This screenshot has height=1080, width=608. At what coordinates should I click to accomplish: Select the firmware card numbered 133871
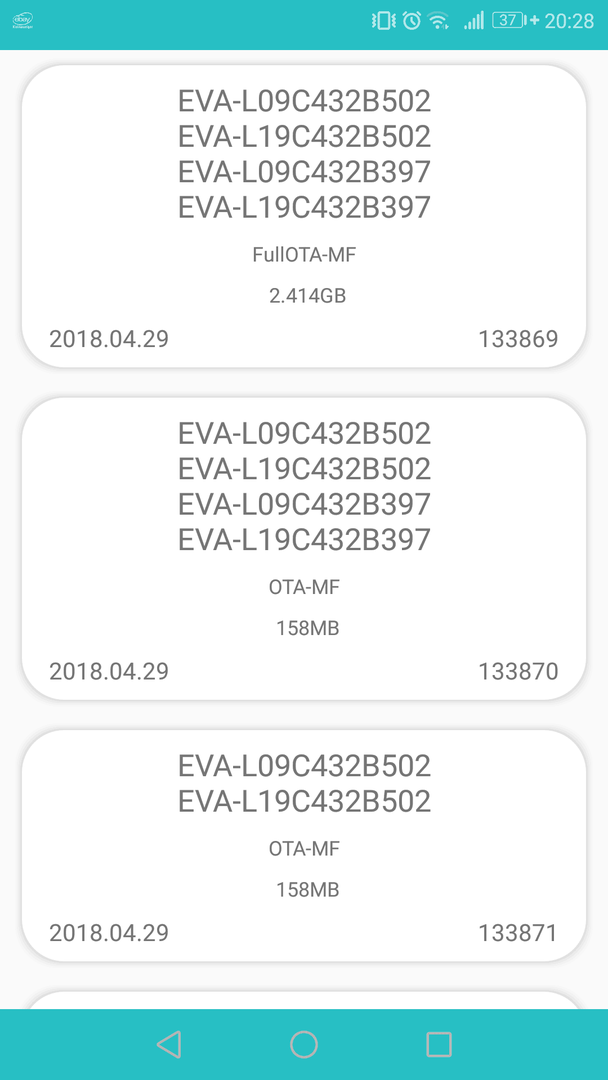pos(304,845)
